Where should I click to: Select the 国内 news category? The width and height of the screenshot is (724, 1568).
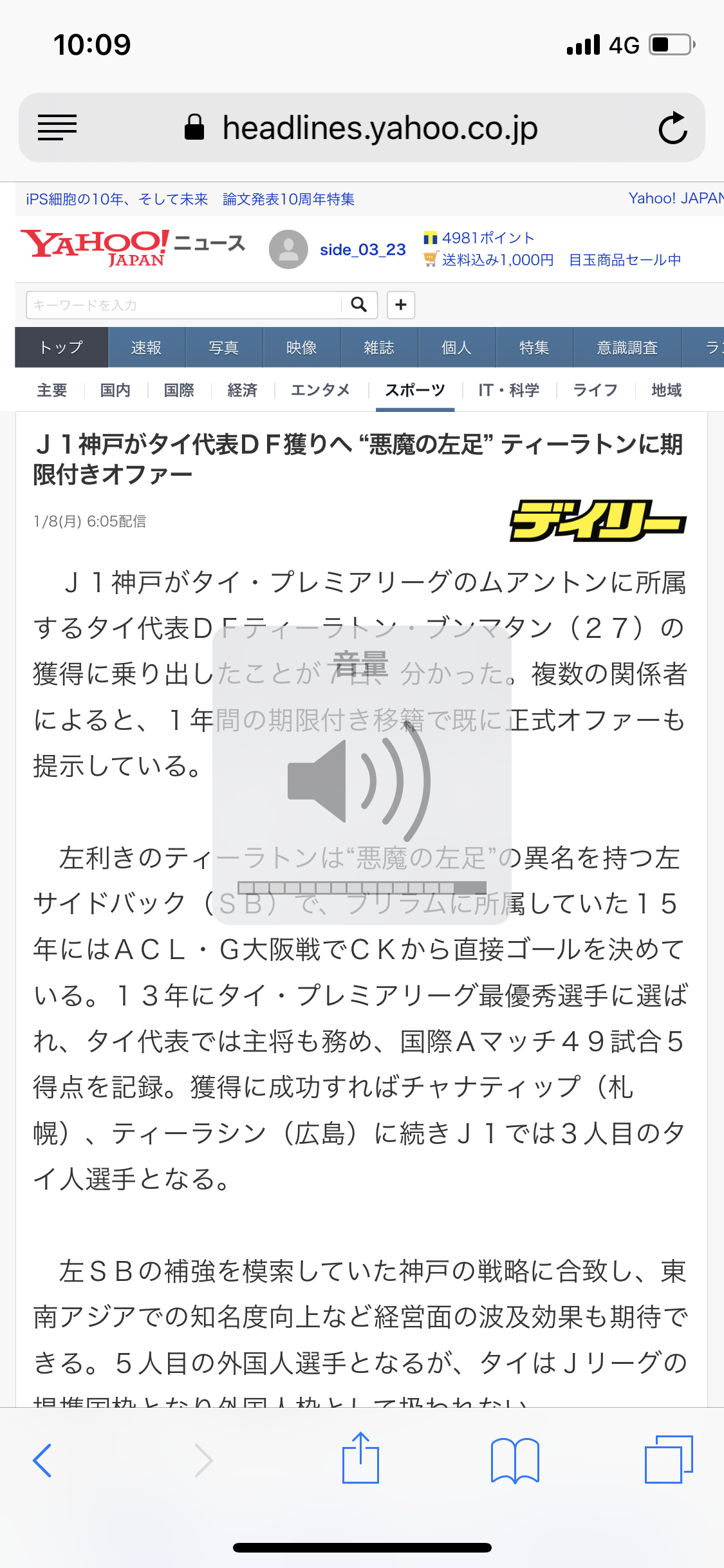[x=116, y=390]
